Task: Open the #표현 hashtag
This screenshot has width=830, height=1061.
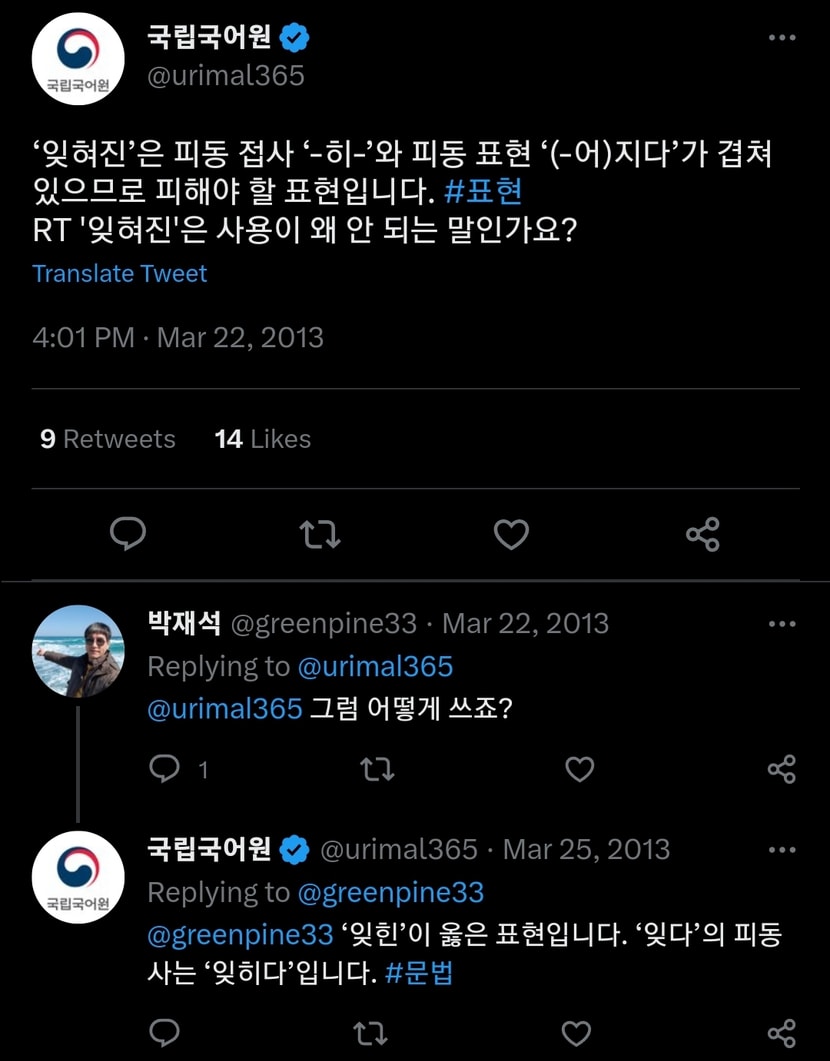Action: coord(483,191)
